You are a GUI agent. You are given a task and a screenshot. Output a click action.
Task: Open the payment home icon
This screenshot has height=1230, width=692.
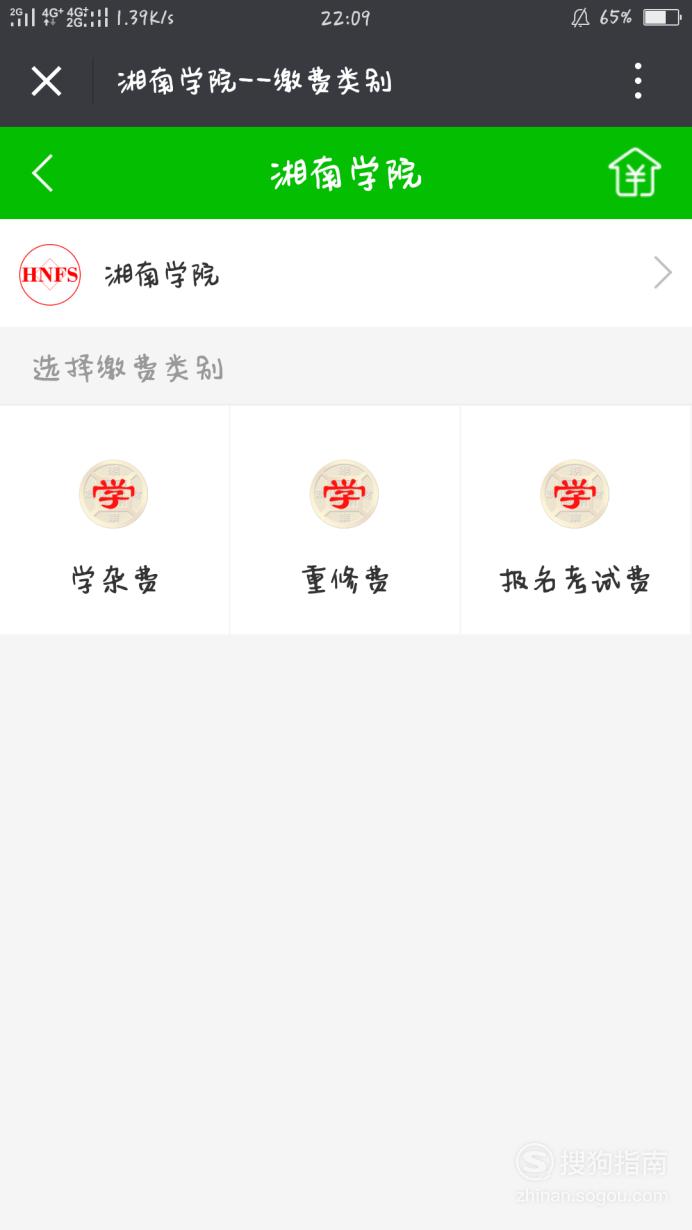[x=635, y=173]
